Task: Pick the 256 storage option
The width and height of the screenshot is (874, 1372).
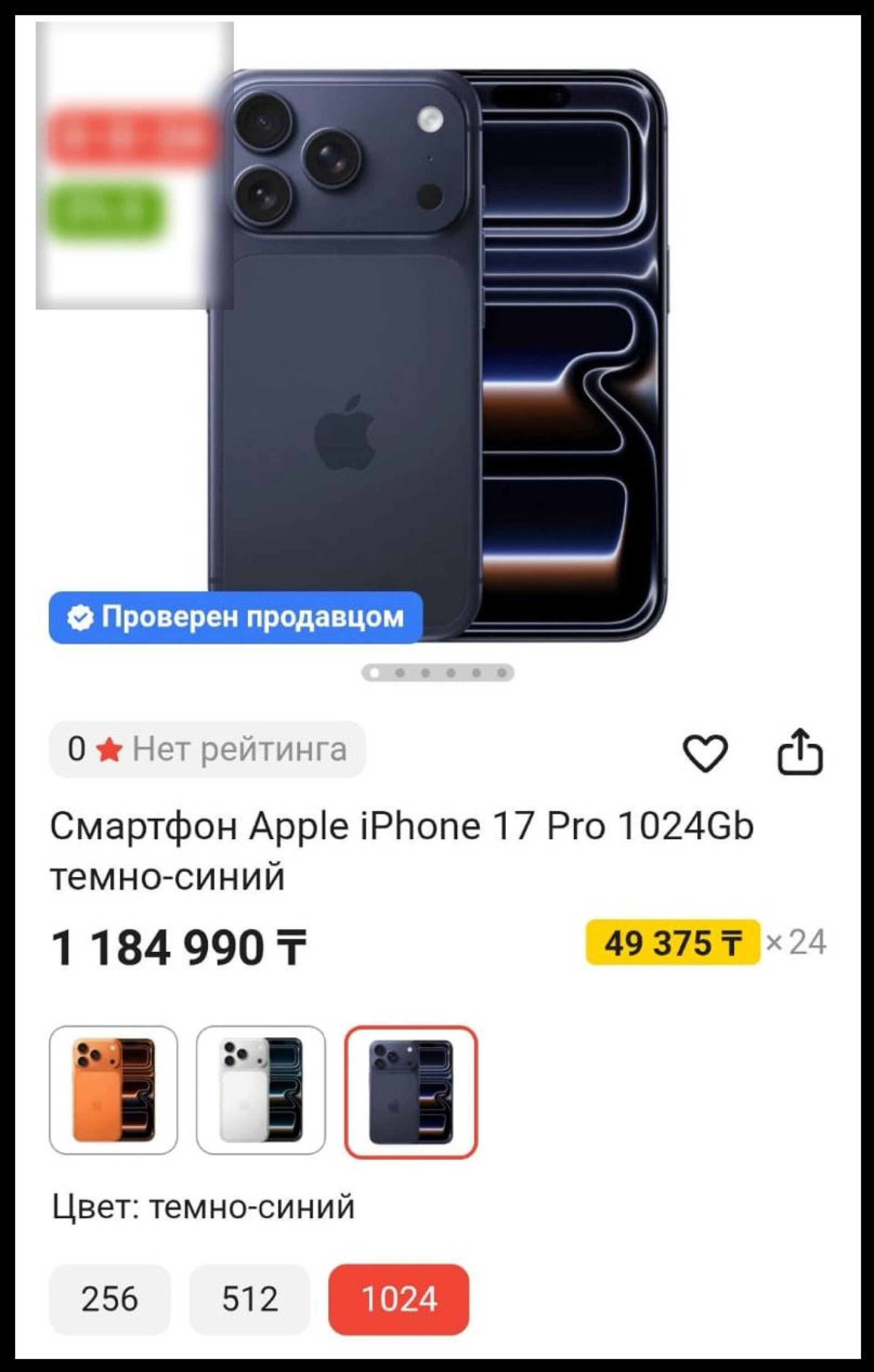Action: coord(109,1299)
